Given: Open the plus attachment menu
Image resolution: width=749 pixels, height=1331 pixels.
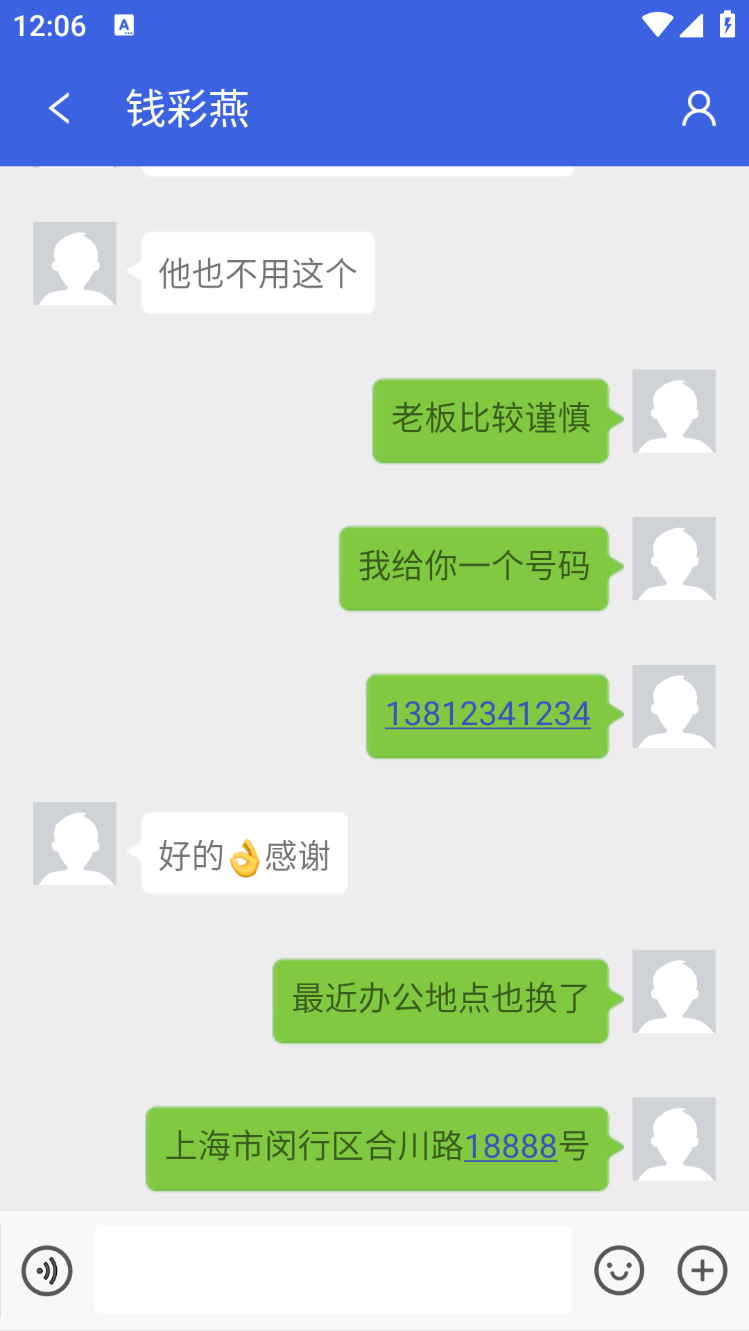Looking at the screenshot, I should [702, 1270].
